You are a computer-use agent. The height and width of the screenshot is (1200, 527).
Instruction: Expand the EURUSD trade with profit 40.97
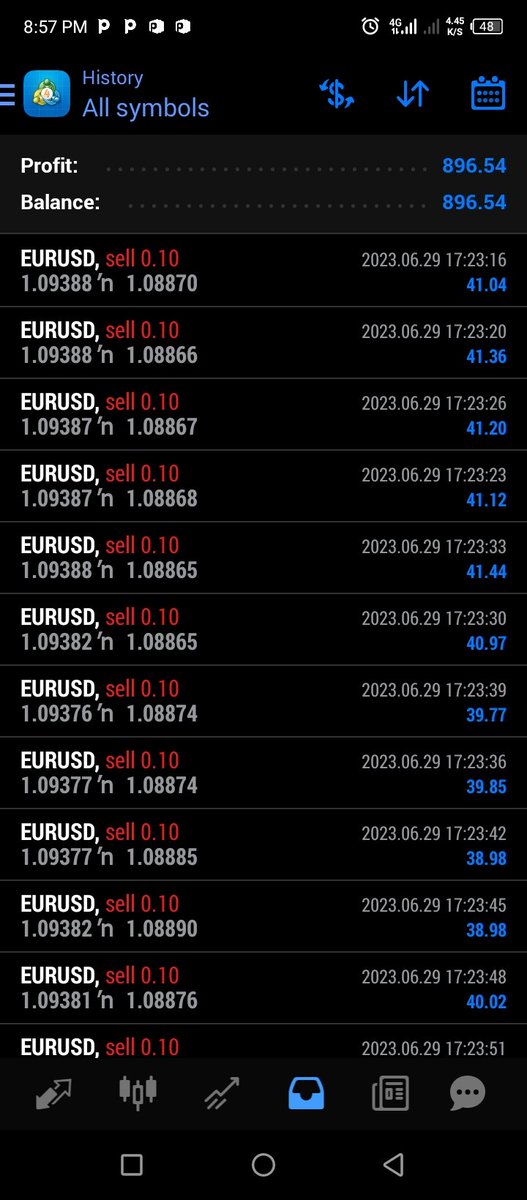pos(263,630)
